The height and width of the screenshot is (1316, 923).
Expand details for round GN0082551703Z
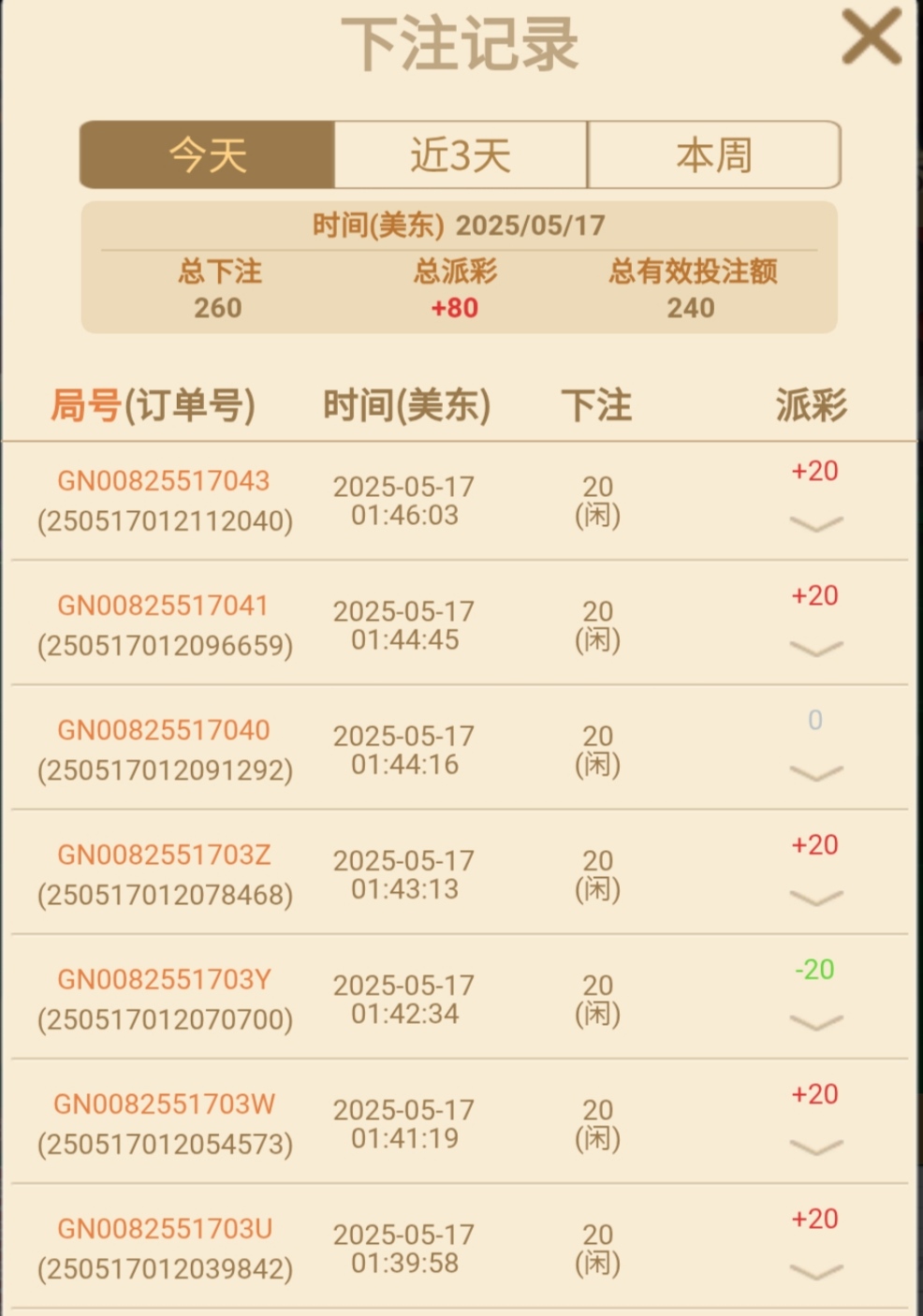[816, 899]
